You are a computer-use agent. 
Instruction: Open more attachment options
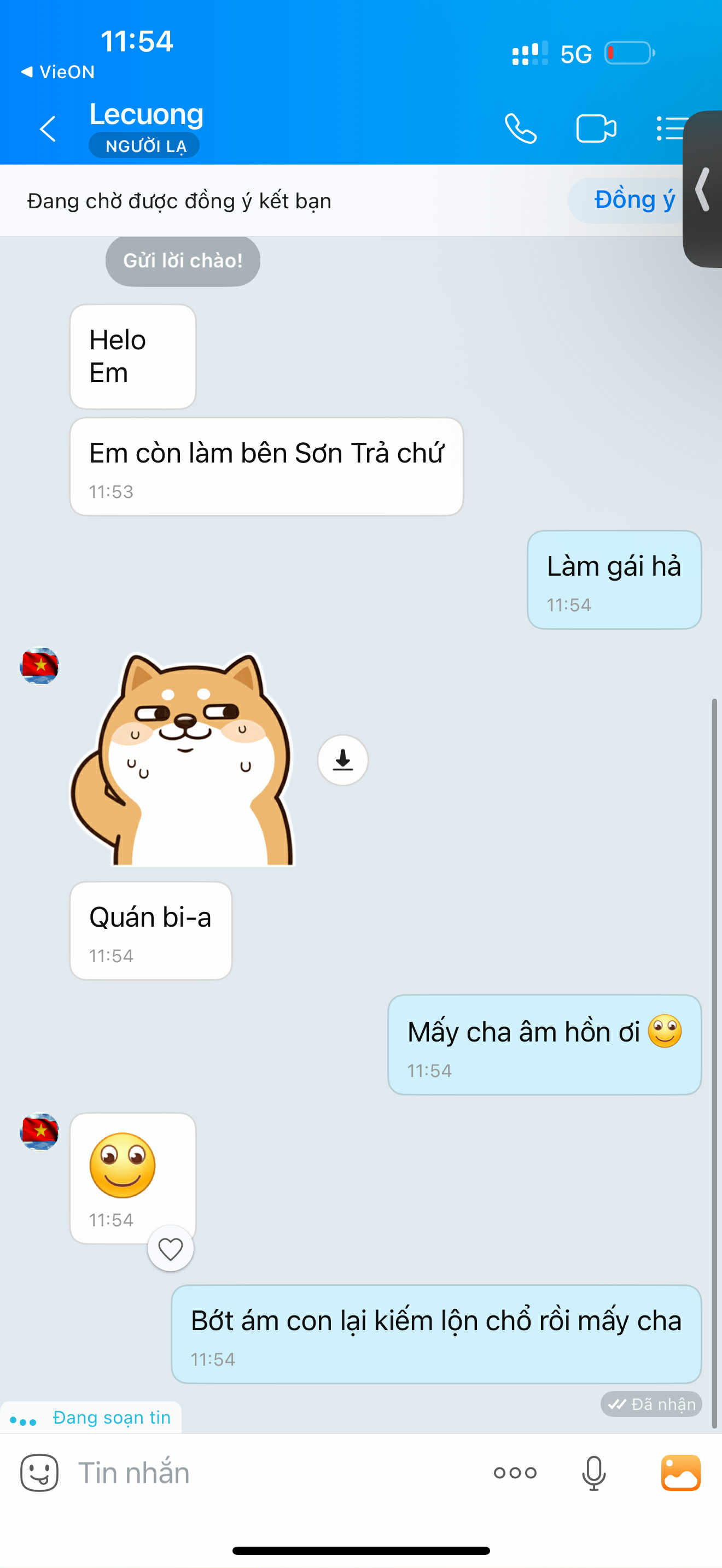click(x=515, y=1473)
